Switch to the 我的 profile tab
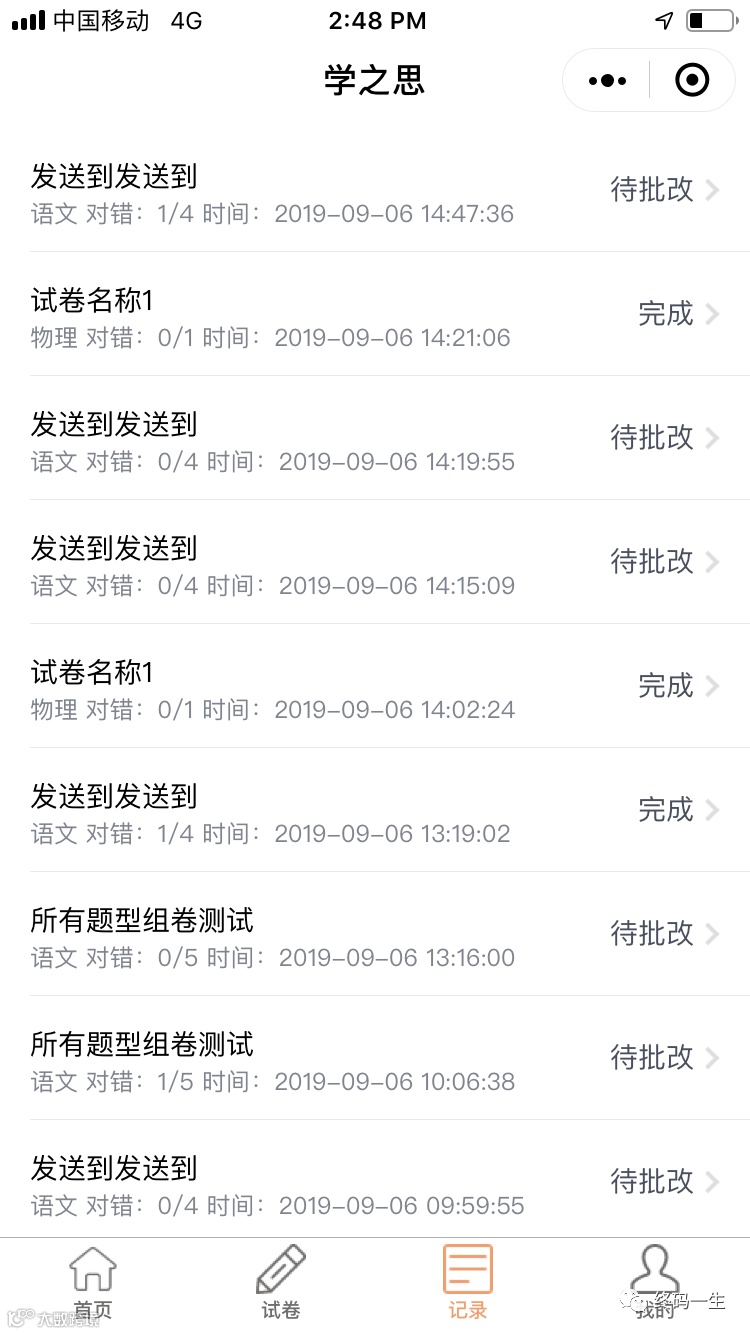Viewport: 750px width, 1334px height. click(x=655, y=1284)
